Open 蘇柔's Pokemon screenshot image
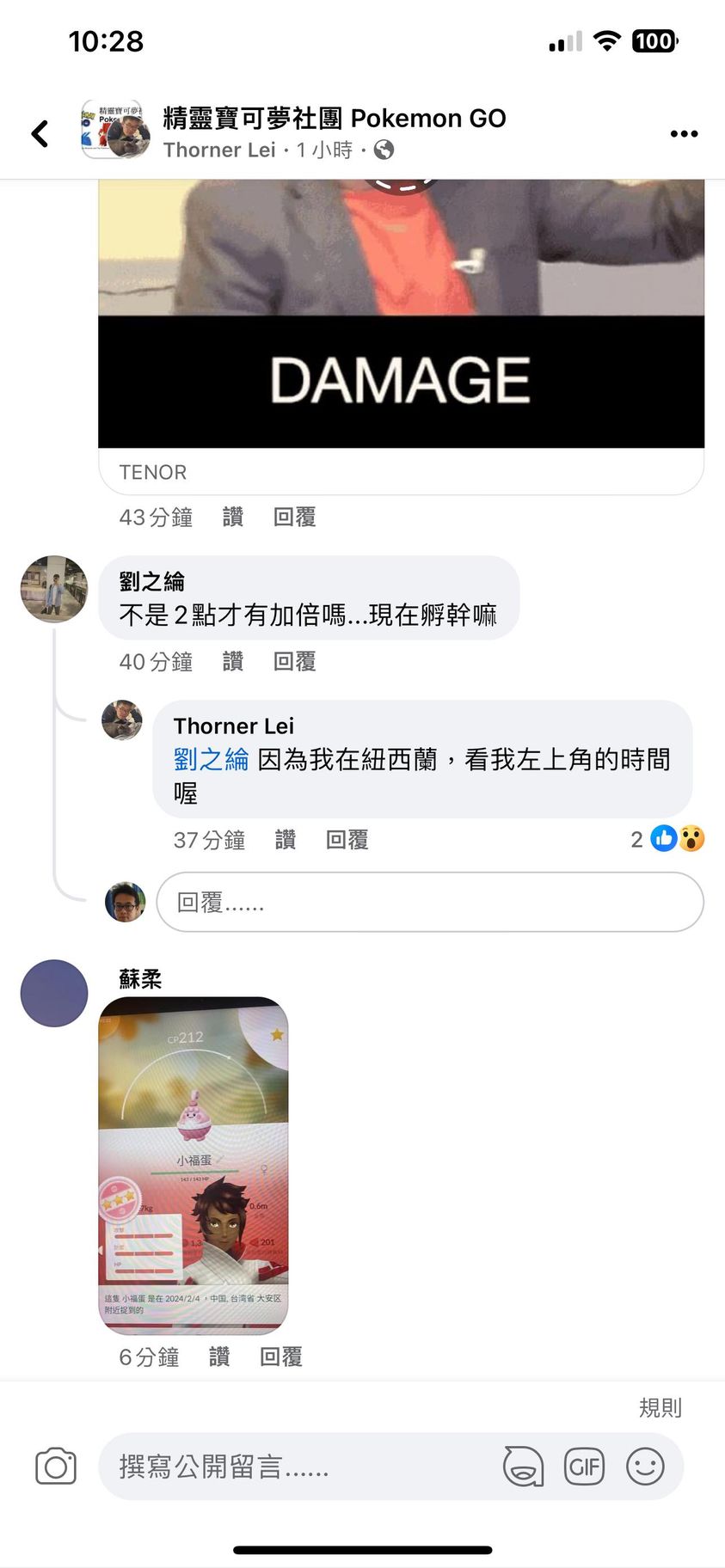Screen dimensions: 725x1568 (194, 1165)
